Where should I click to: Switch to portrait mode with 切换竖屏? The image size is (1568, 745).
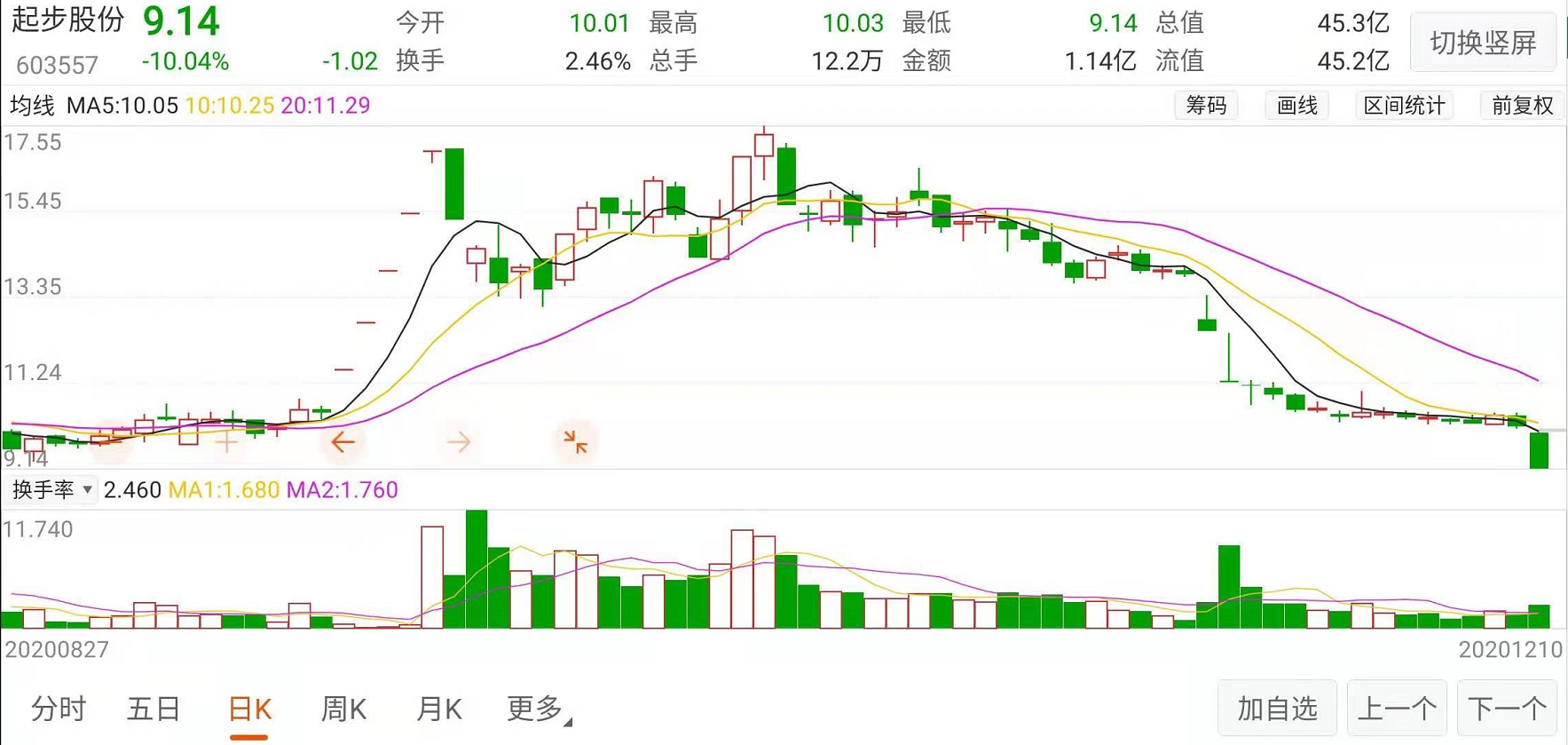[x=1483, y=43]
